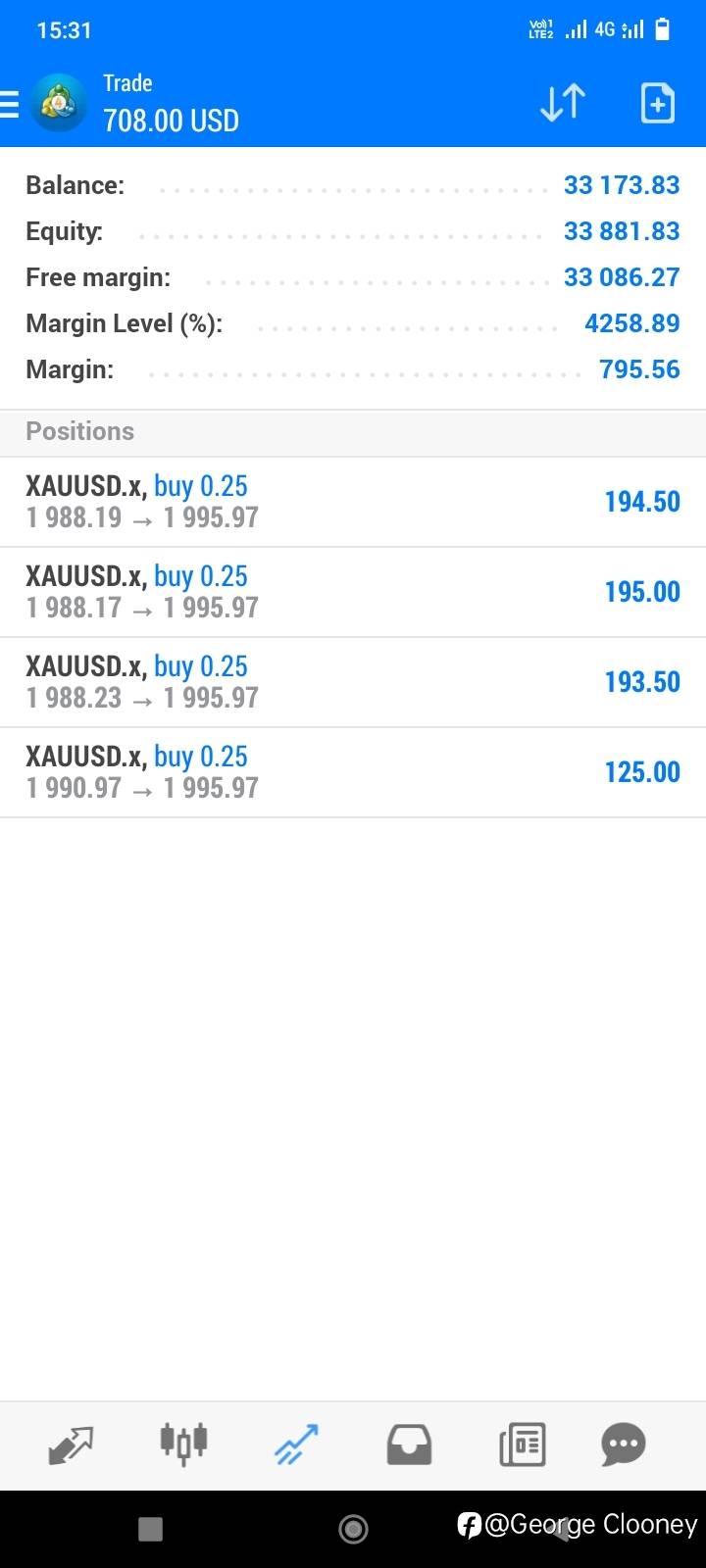Select the Trade tab
The height and width of the screenshot is (1568, 706).
pyautogui.click(x=296, y=1445)
